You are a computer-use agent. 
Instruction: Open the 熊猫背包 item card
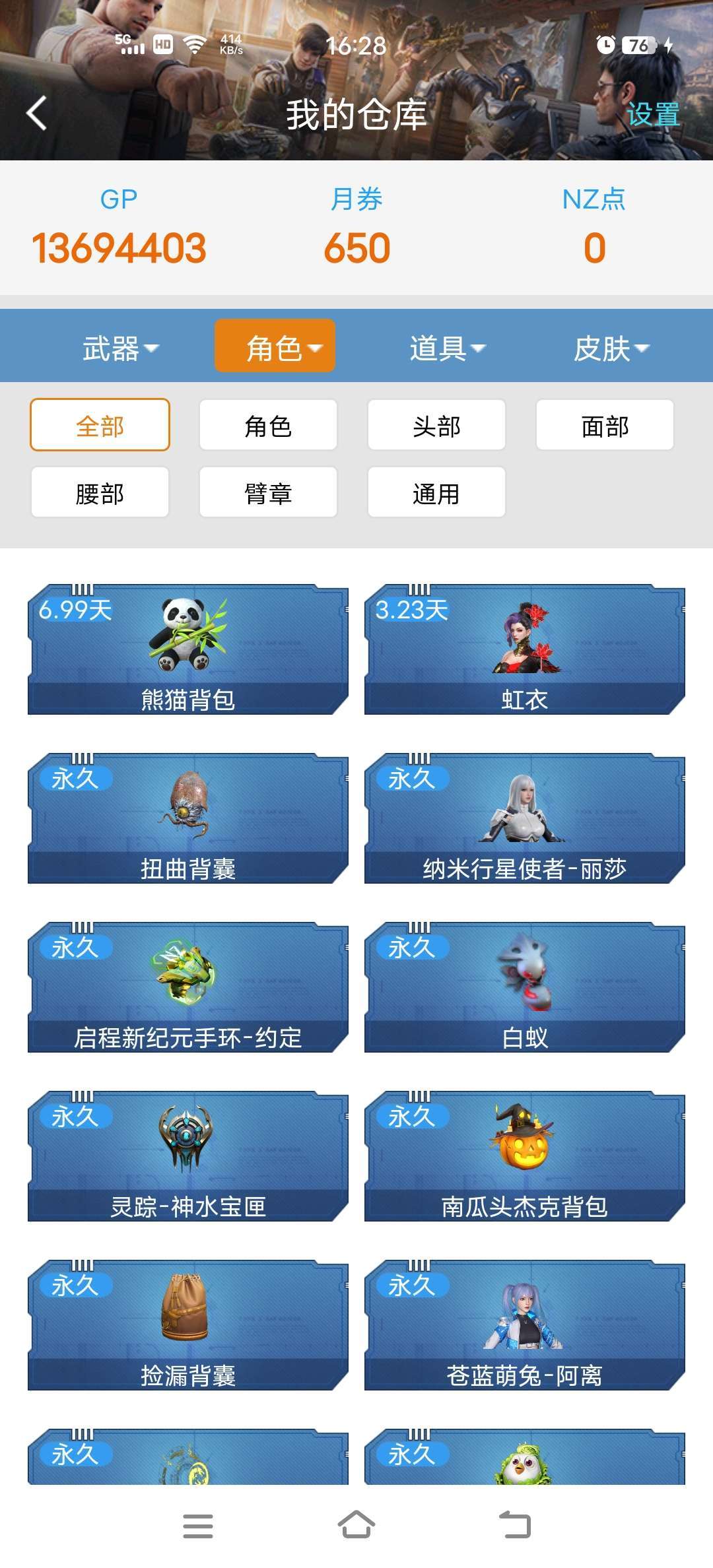pyautogui.click(x=188, y=650)
